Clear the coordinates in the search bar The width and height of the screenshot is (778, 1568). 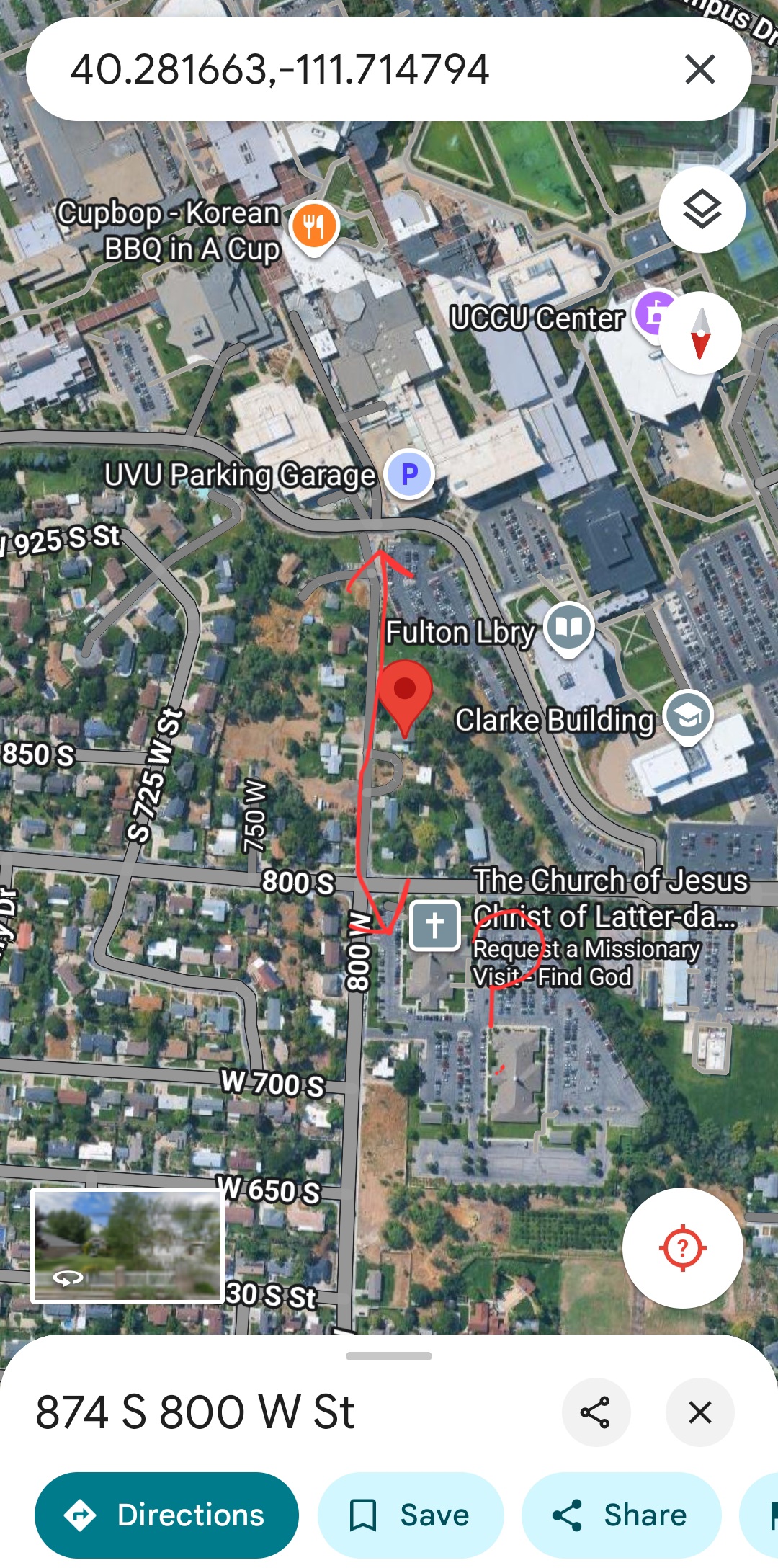pos(699,70)
